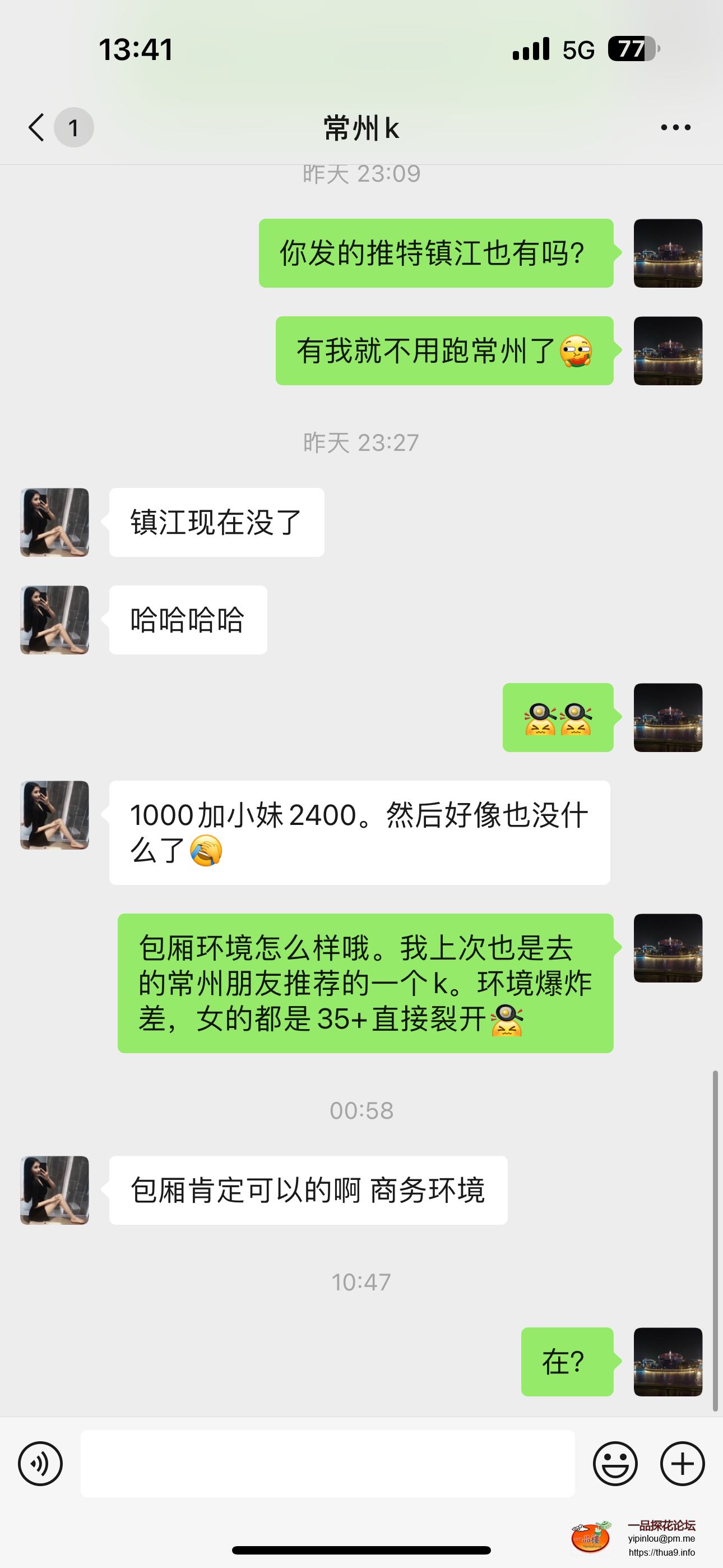Viewport: 723px width, 1568px height.
Task: Open the plus attachments menu
Action: click(x=682, y=1463)
